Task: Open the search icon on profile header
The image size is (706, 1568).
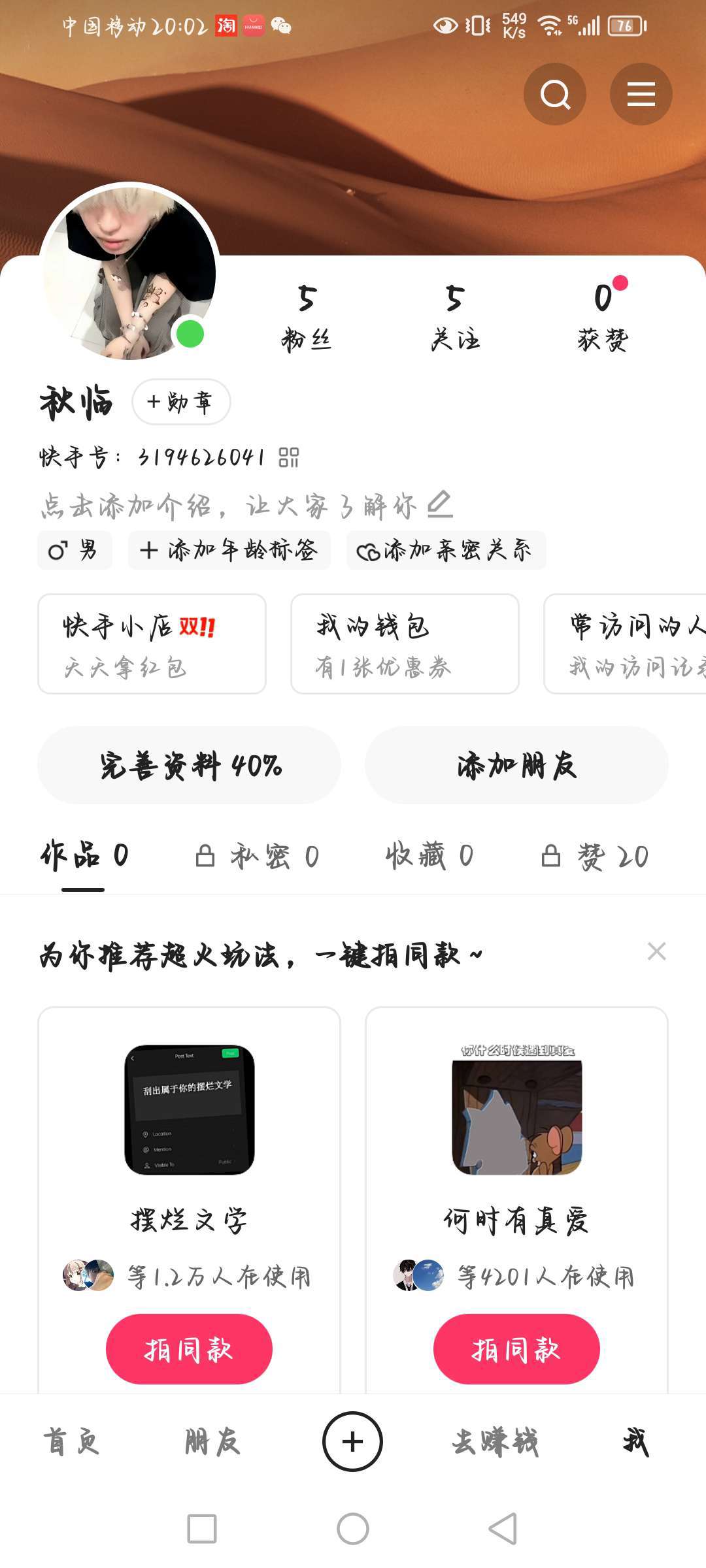Action: (x=555, y=95)
